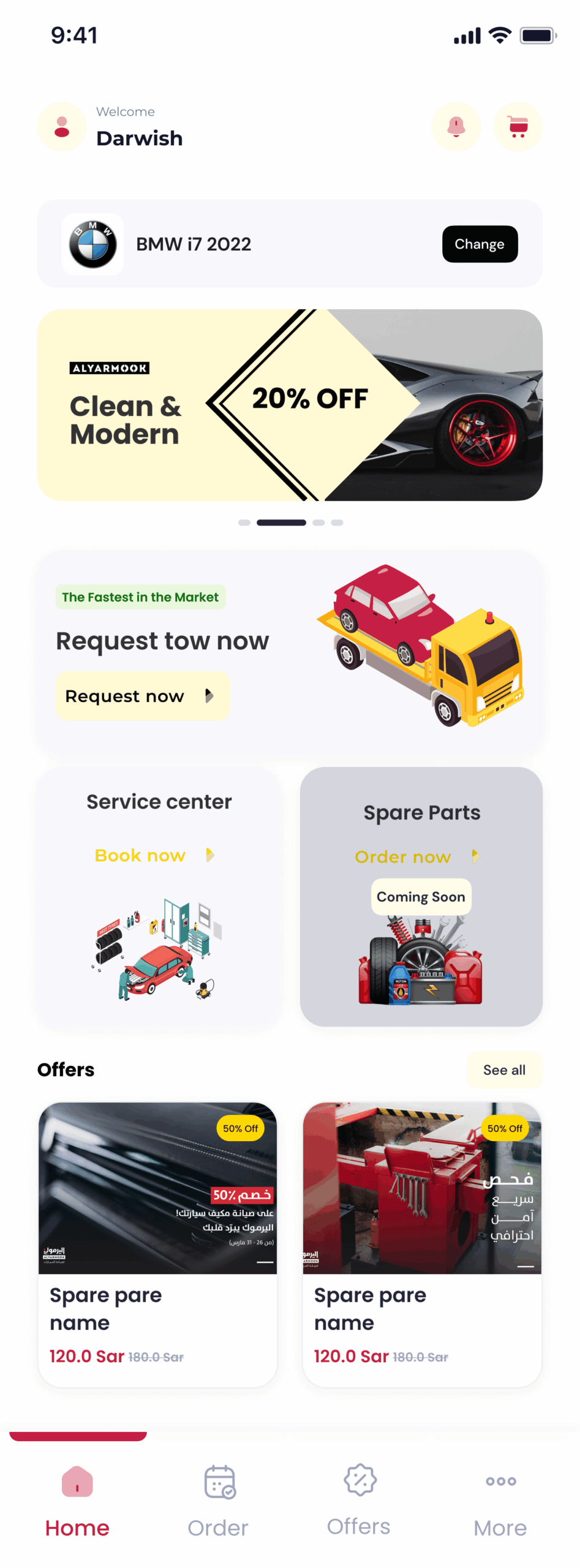Image resolution: width=580 pixels, height=1568 pixels.
Task: Open the shopping cart
Action: (x=518, y=127)
